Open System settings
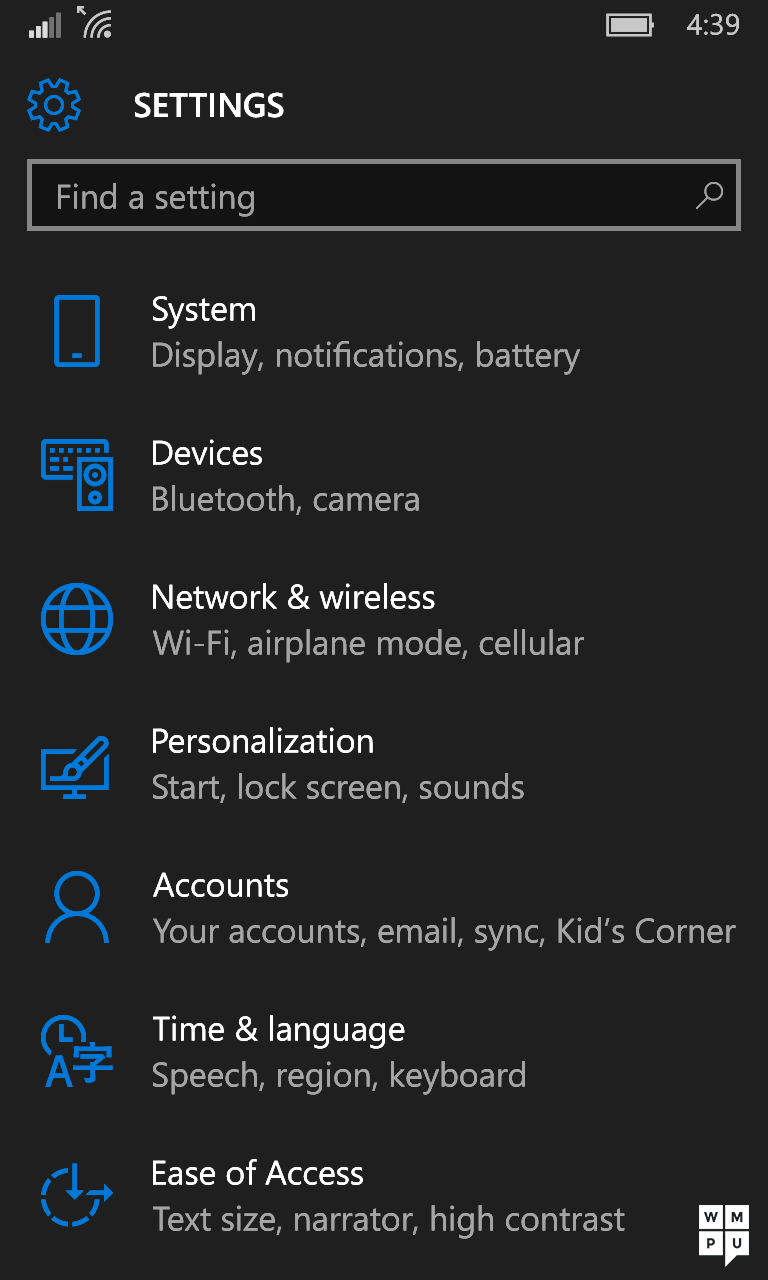768x1280 pixels. click(384, 332)
